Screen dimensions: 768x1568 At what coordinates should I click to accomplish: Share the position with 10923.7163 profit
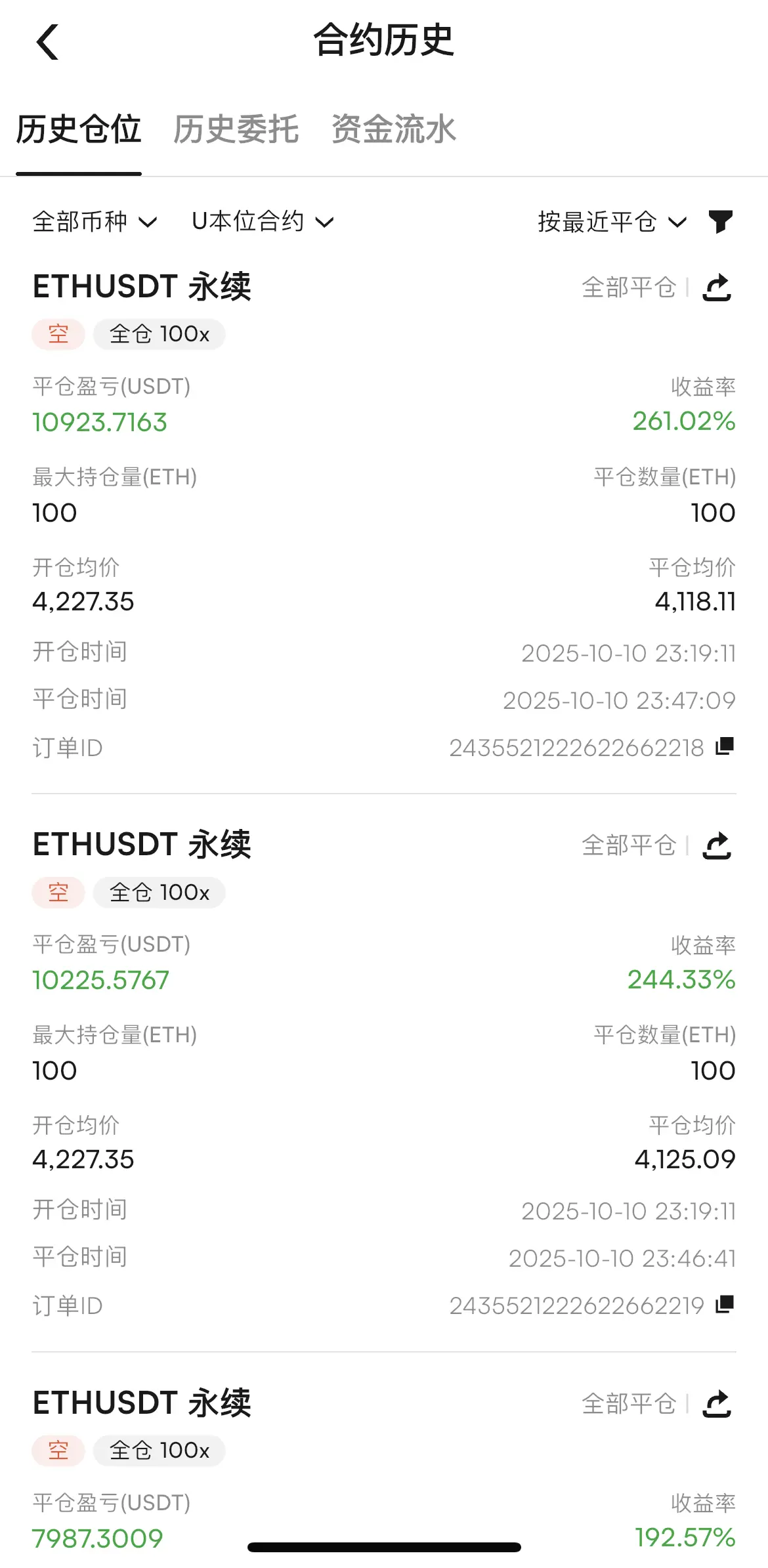(x=717, y=287)
